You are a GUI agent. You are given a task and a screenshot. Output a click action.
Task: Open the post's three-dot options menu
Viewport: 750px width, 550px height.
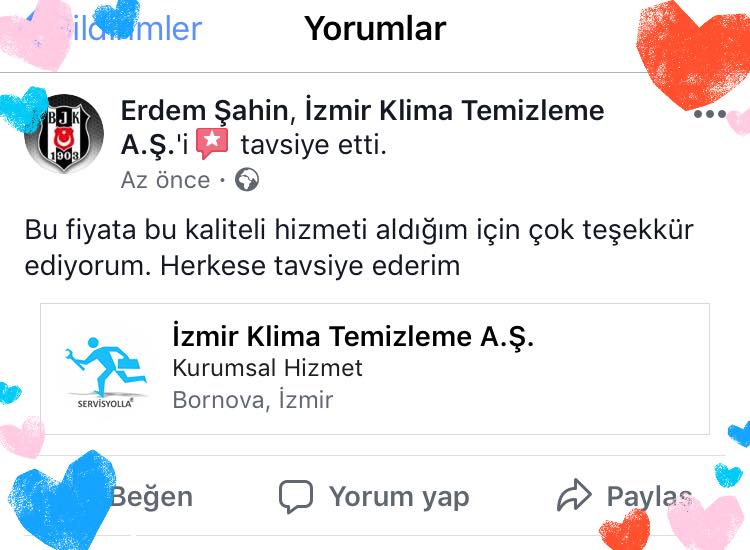[710, 114]
